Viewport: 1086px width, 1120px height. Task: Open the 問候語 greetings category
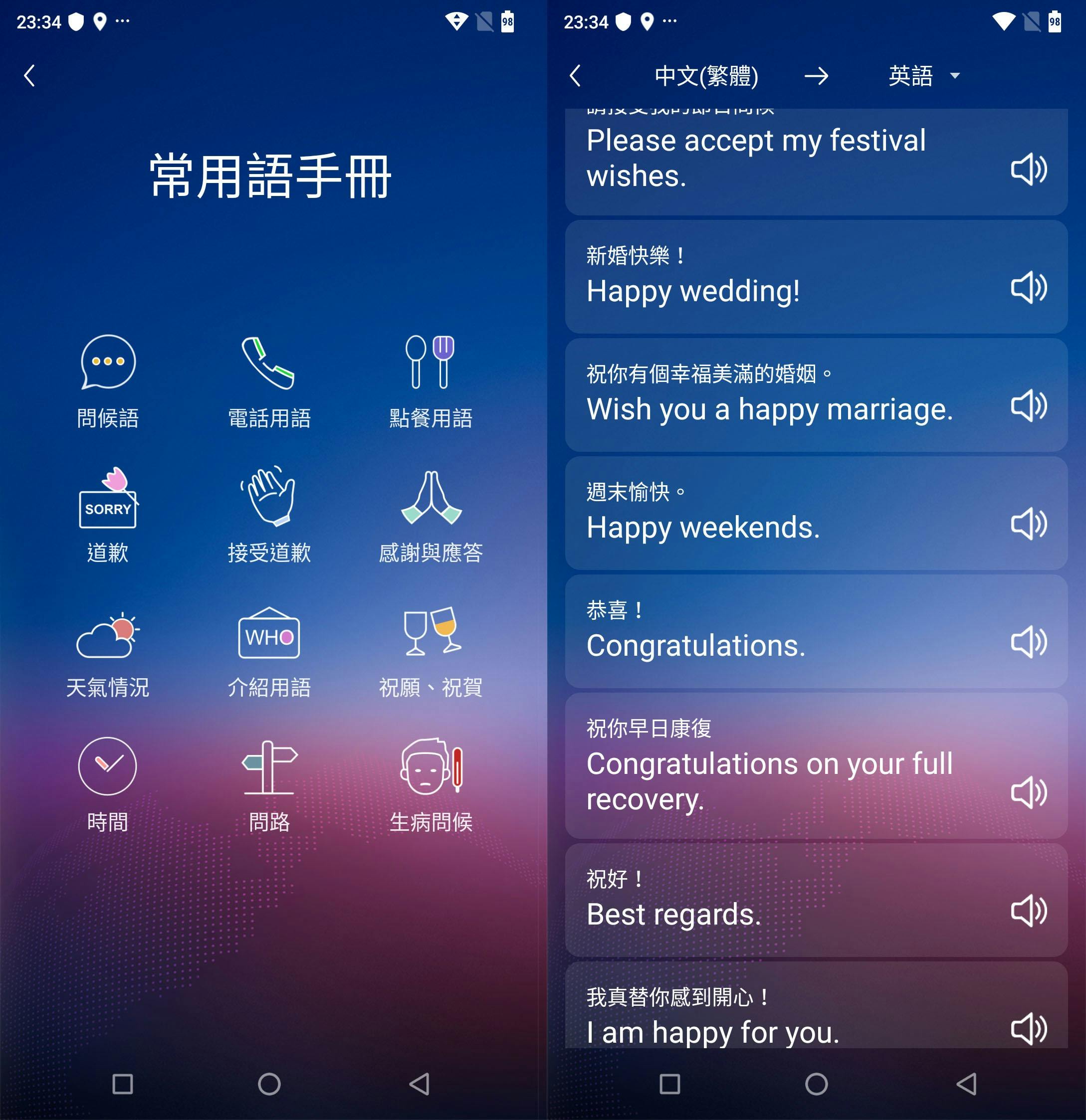(x=107, y=380)
